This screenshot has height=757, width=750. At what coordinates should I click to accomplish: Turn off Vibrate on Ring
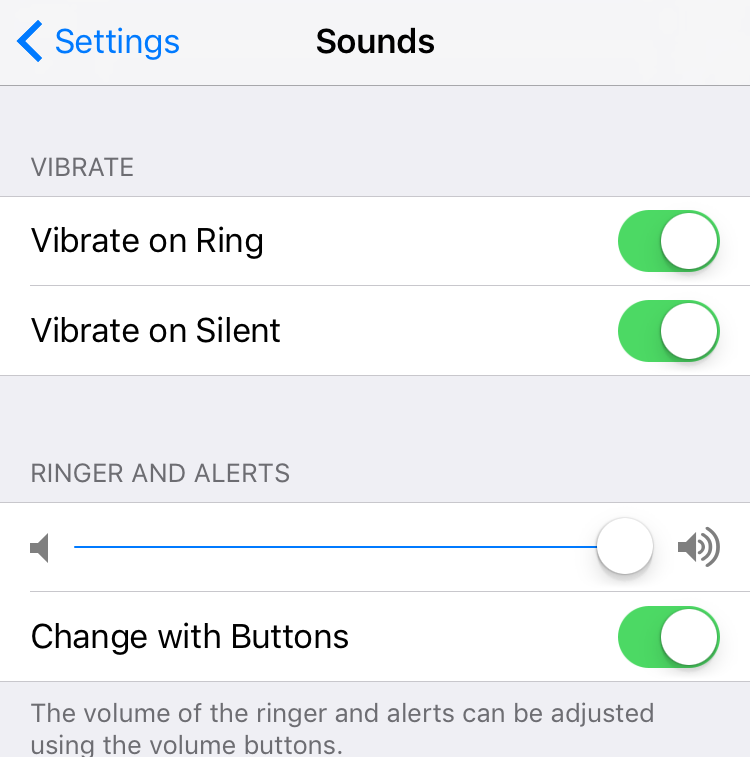[x=668, y=241]
